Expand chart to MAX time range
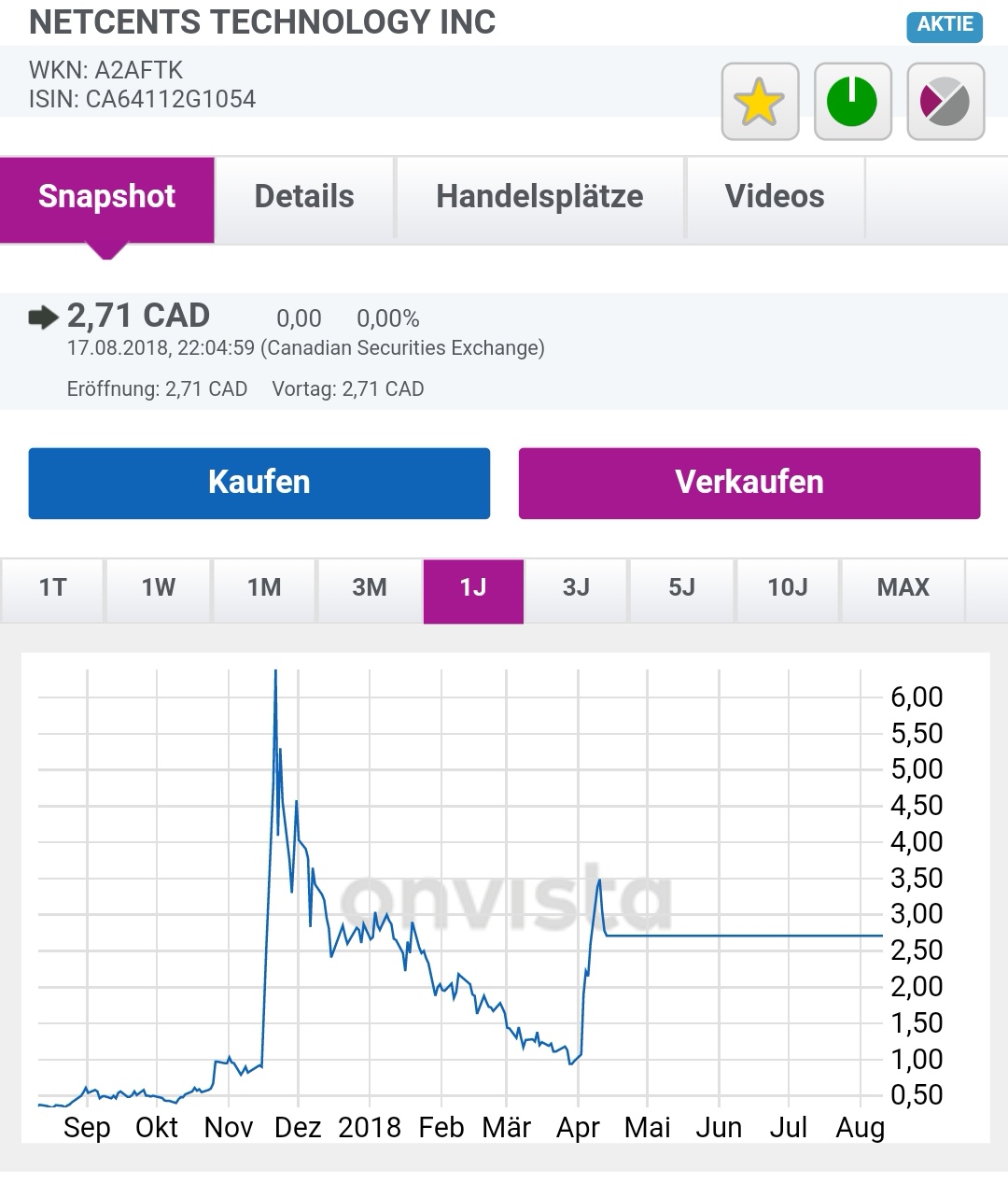Viewport: 1008px width, 1183px height. click(903, 589)
